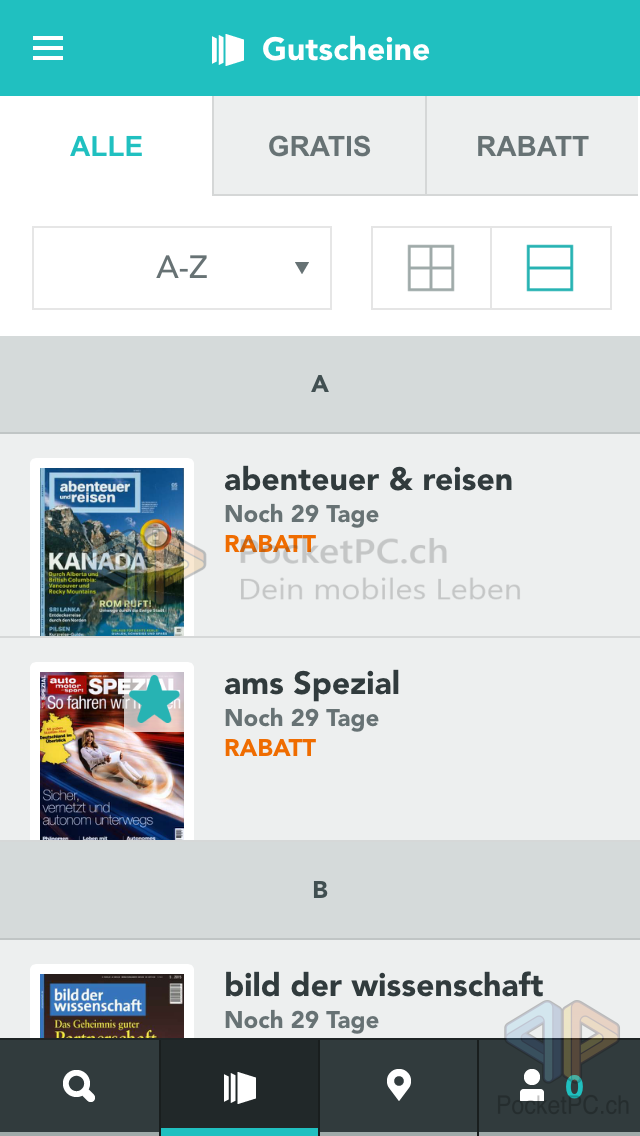Switch to the RABATT tab
The height and width of the screenshot is (1136, 640).
(532, 146)
